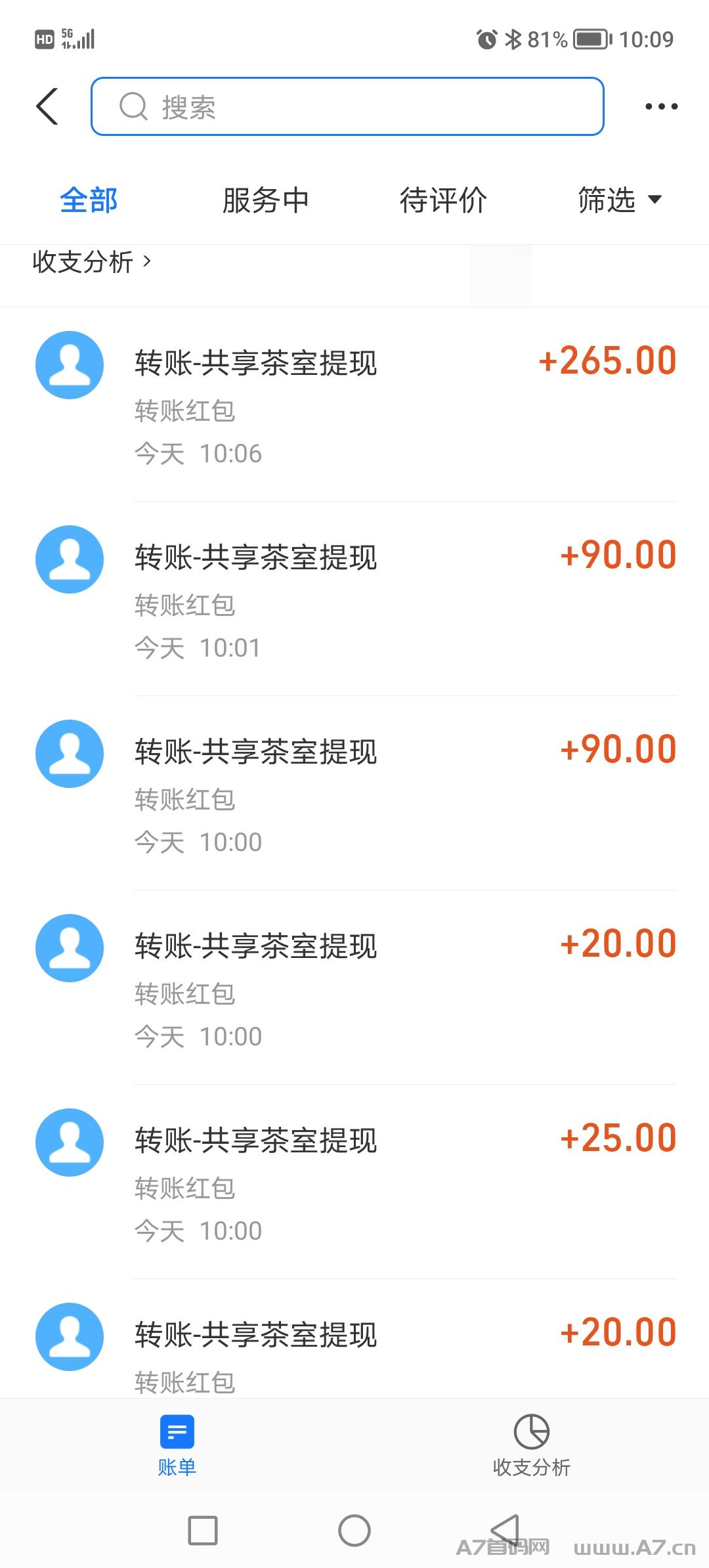Tap the 搜索 search box
Viewport: 709px width, 1568px height.
pyautogui.click(x=347, y=106)
